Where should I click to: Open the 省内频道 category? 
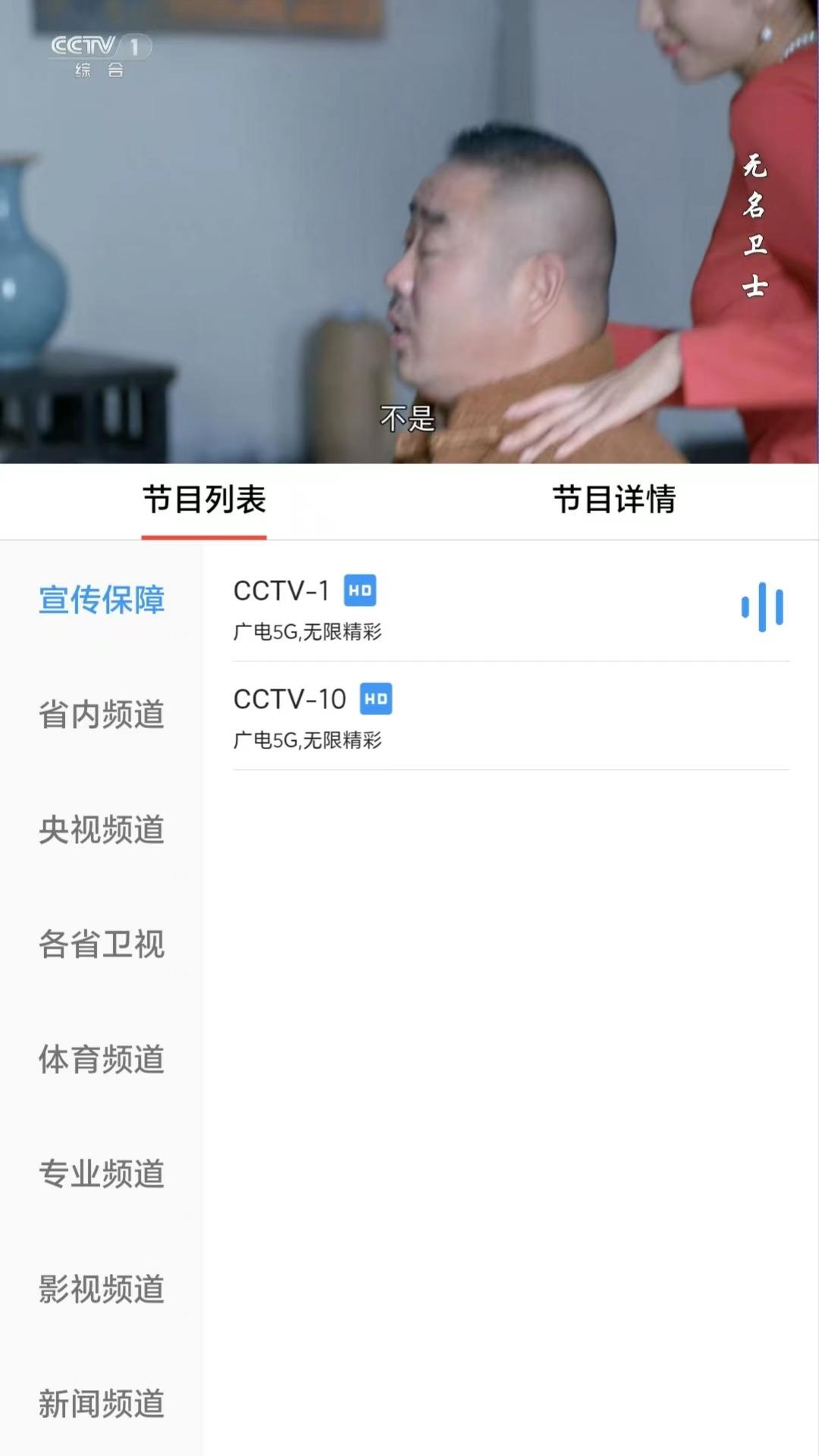pyautogui.click(x=102, y=714)
